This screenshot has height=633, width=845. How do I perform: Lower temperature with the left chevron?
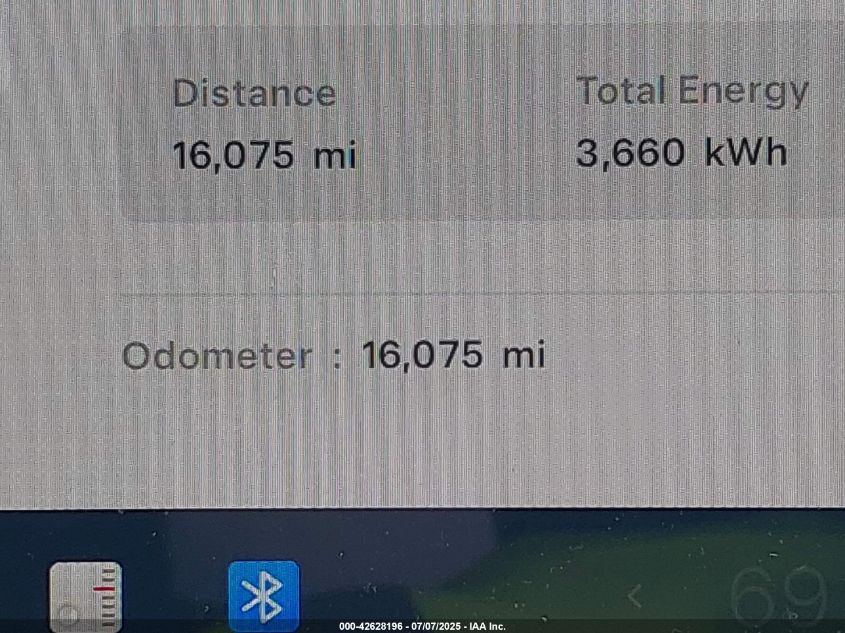(634, 597)
